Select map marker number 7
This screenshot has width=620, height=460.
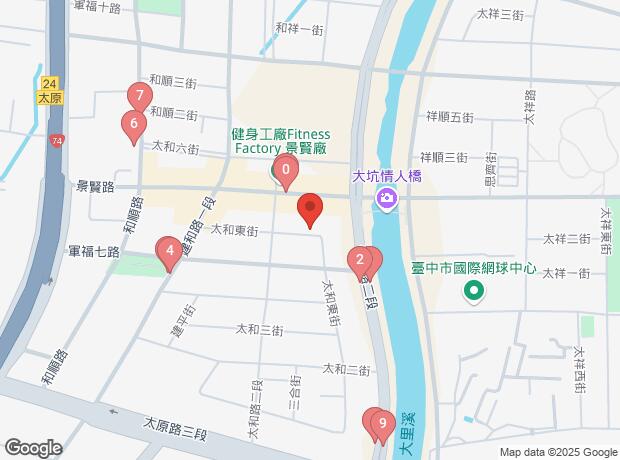click(x=140, y=98)
